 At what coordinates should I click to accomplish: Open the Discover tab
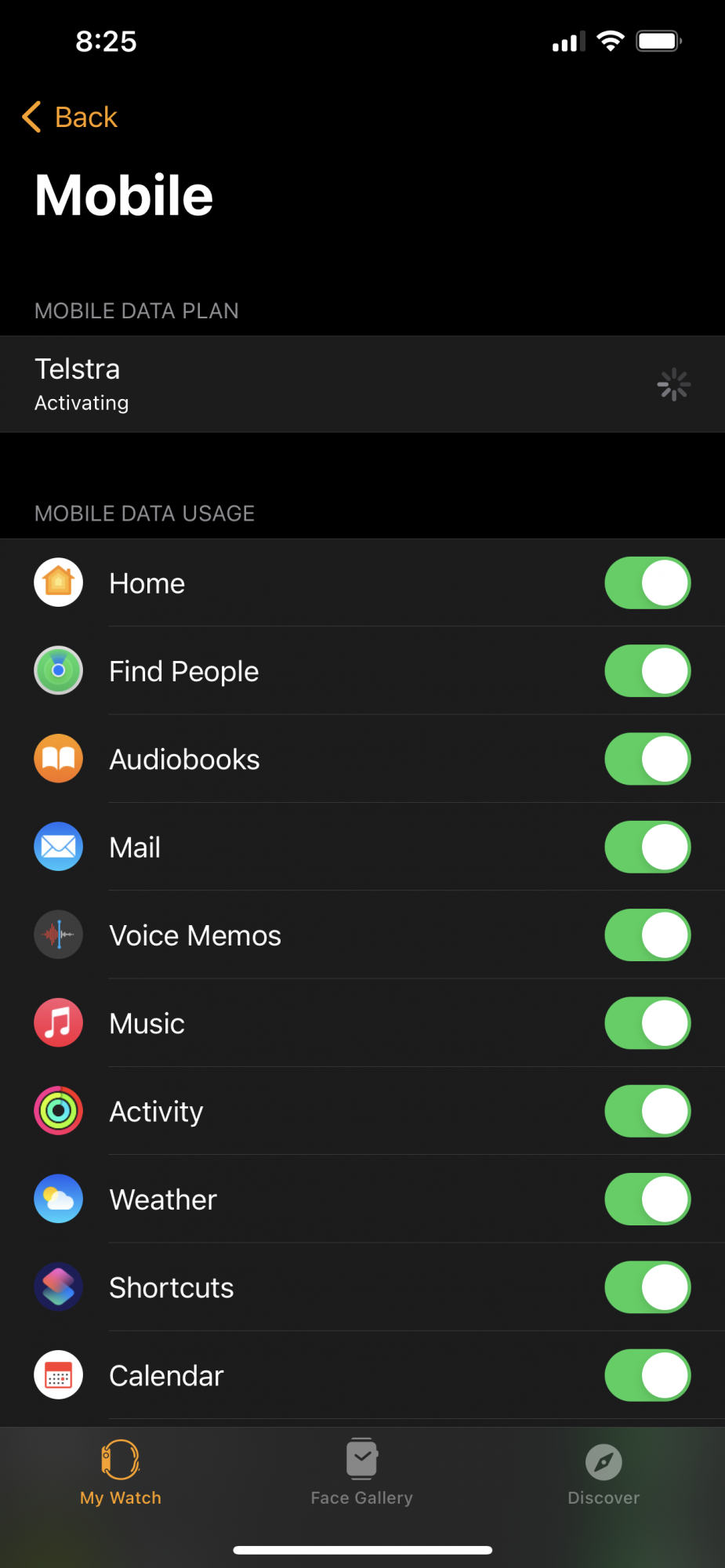604,1472
